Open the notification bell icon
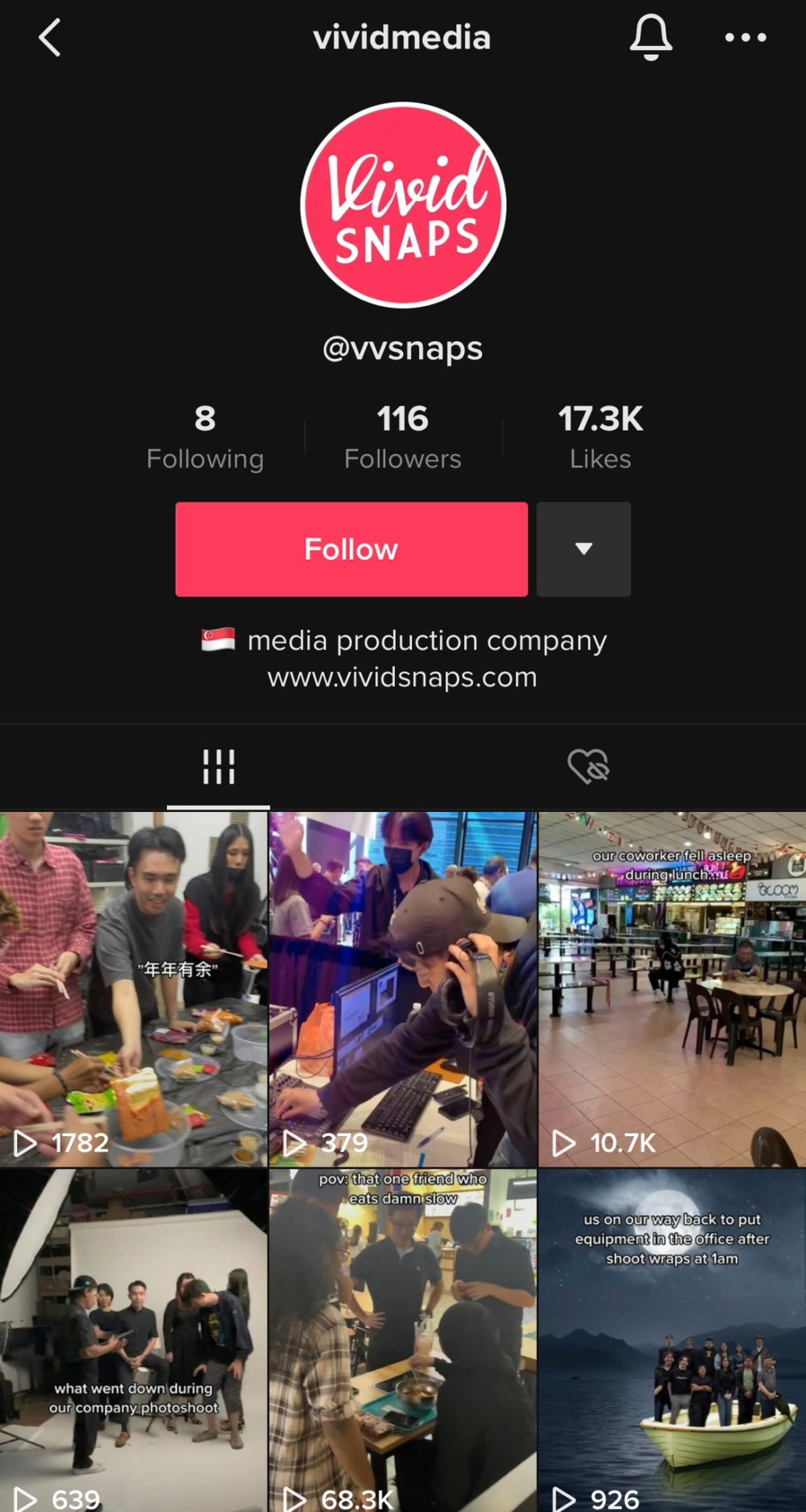Image resolution: width=806 pixels, height=1512 pixels. pos(650,37)
